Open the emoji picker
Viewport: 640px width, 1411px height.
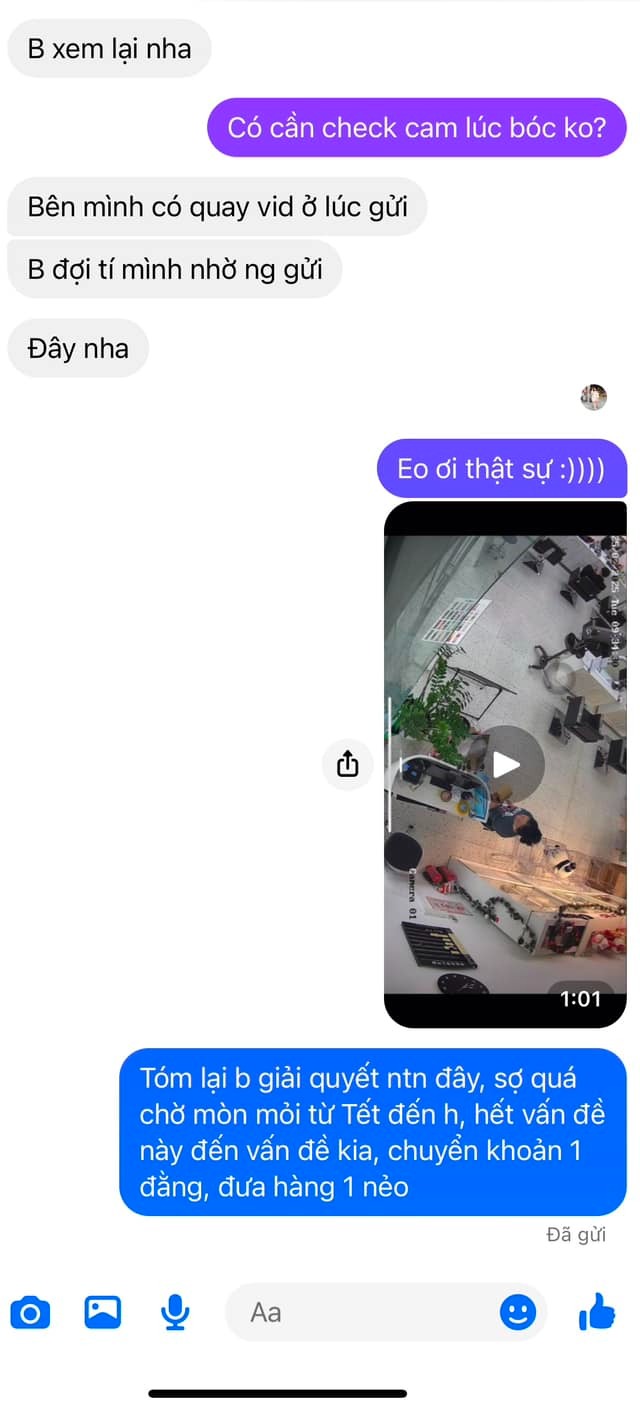(x=517, y=1312)
